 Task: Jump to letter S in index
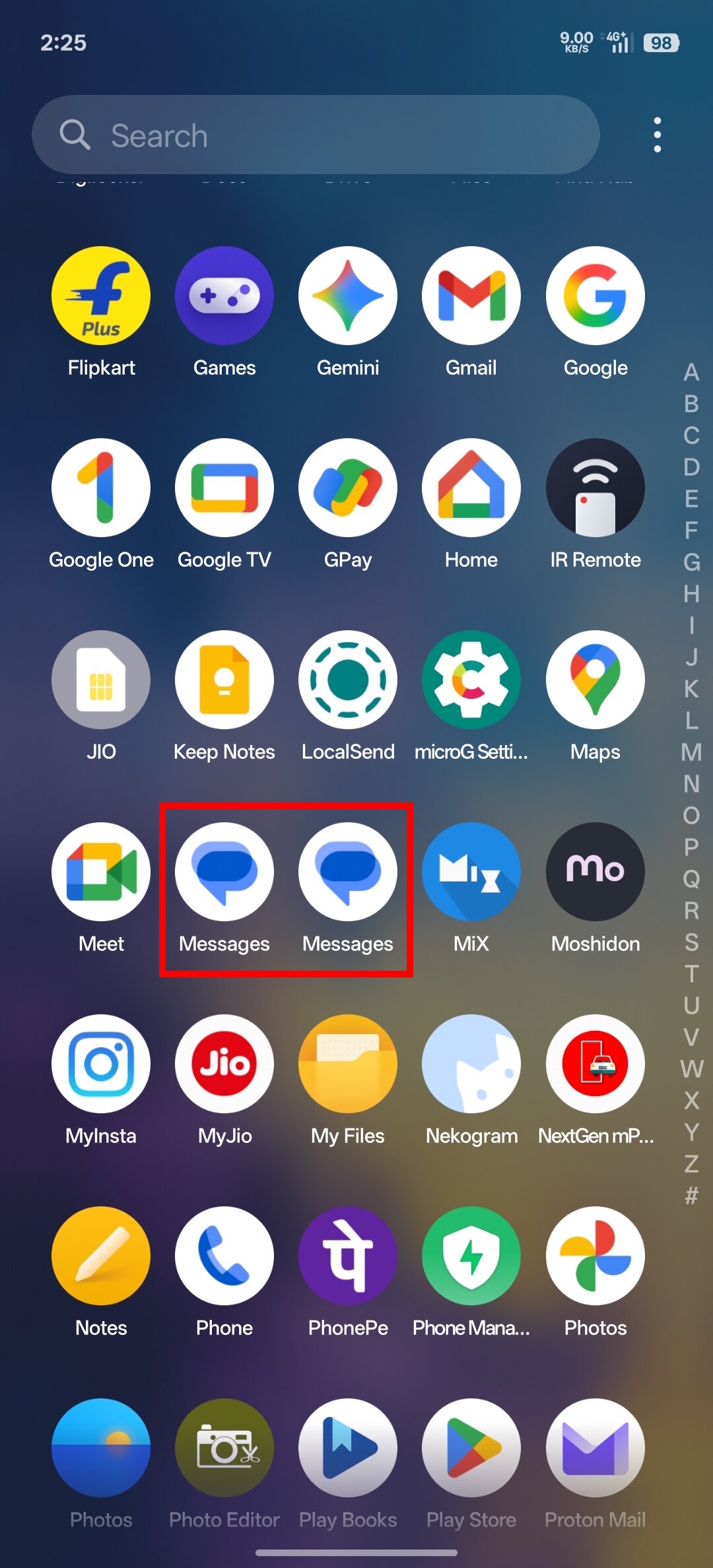pyautogui.click(x=691, y=942)
